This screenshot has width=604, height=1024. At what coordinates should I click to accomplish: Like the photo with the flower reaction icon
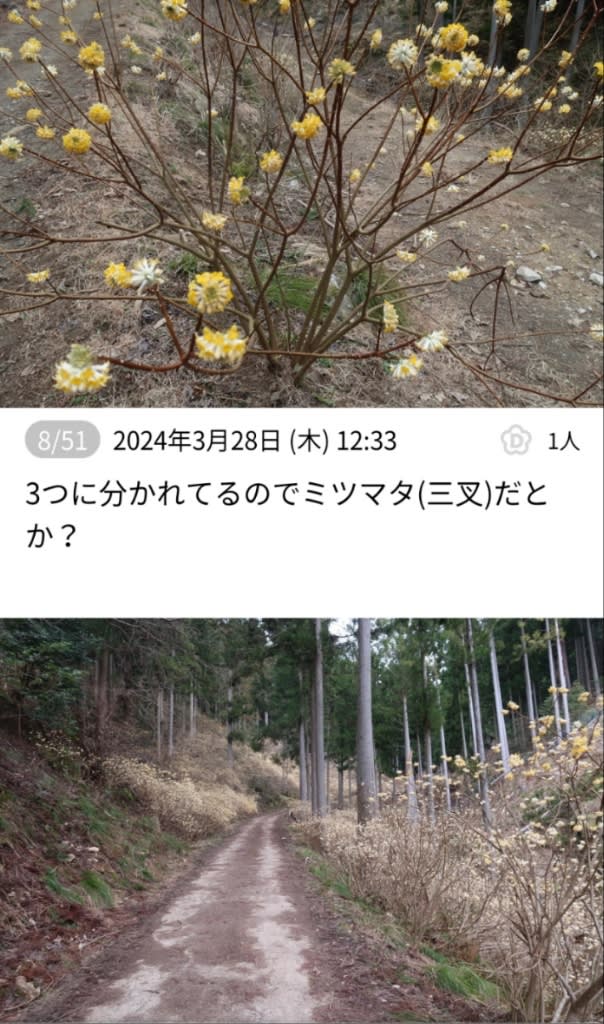pyautogui.click(x=515, y=440)
